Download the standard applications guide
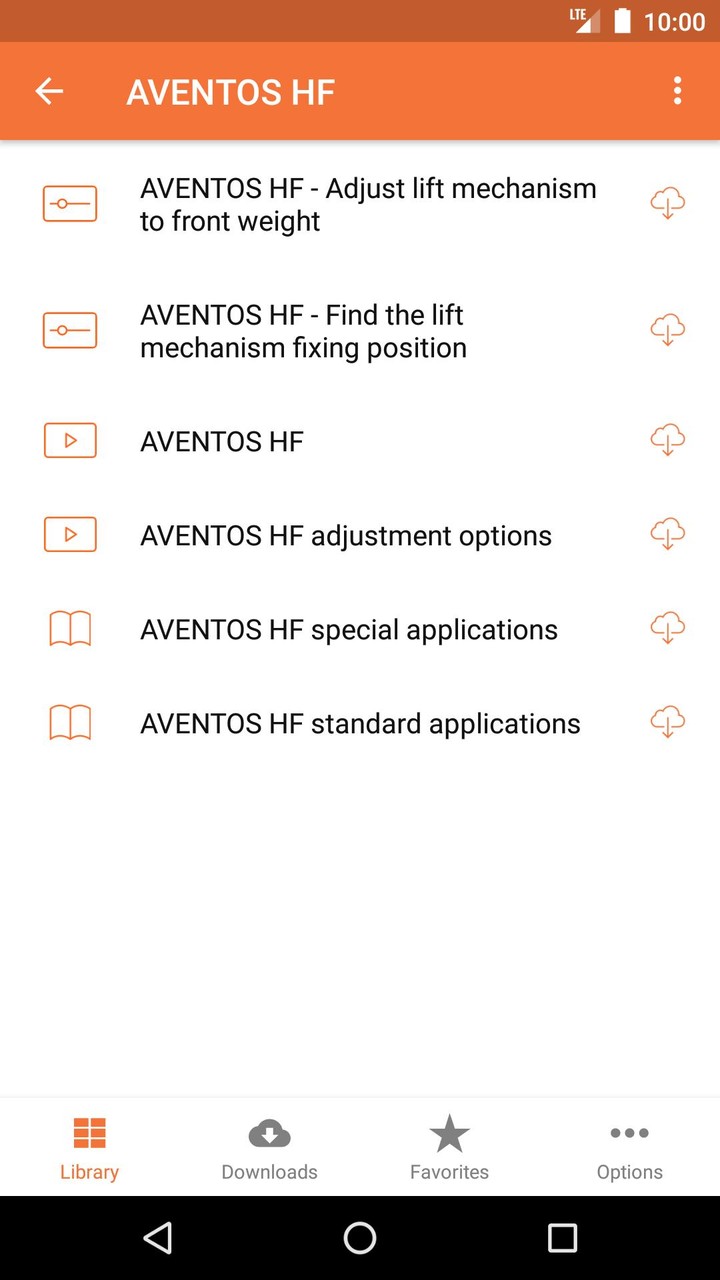Image resolution: width=720 pixels, height=1280 pixels. tap(667, 722)
